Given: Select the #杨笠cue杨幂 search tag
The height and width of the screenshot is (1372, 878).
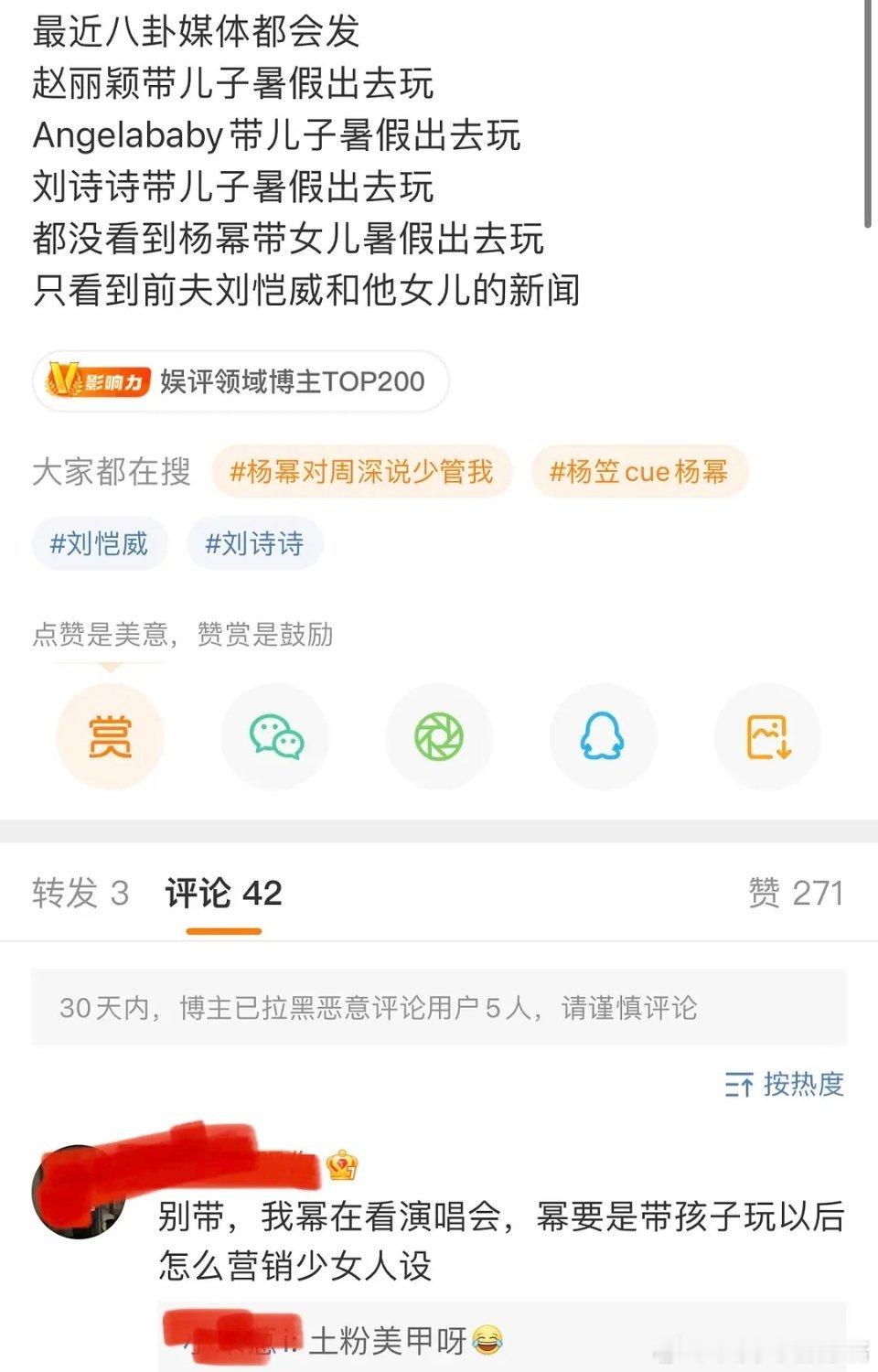Looking at the screenshot, I should point(638,472).
